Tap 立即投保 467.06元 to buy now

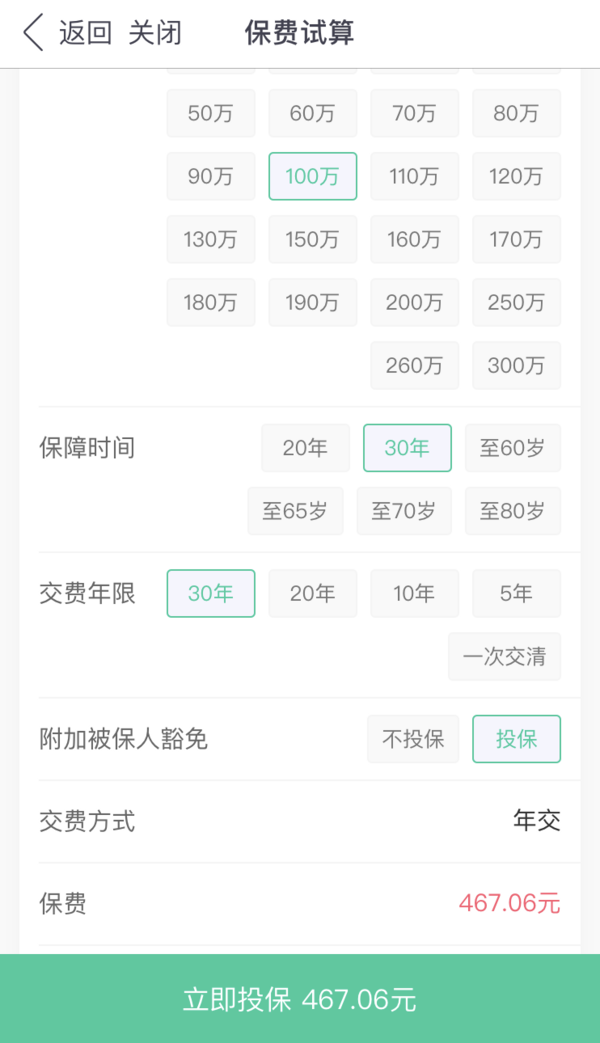click(x=300, y=998)
